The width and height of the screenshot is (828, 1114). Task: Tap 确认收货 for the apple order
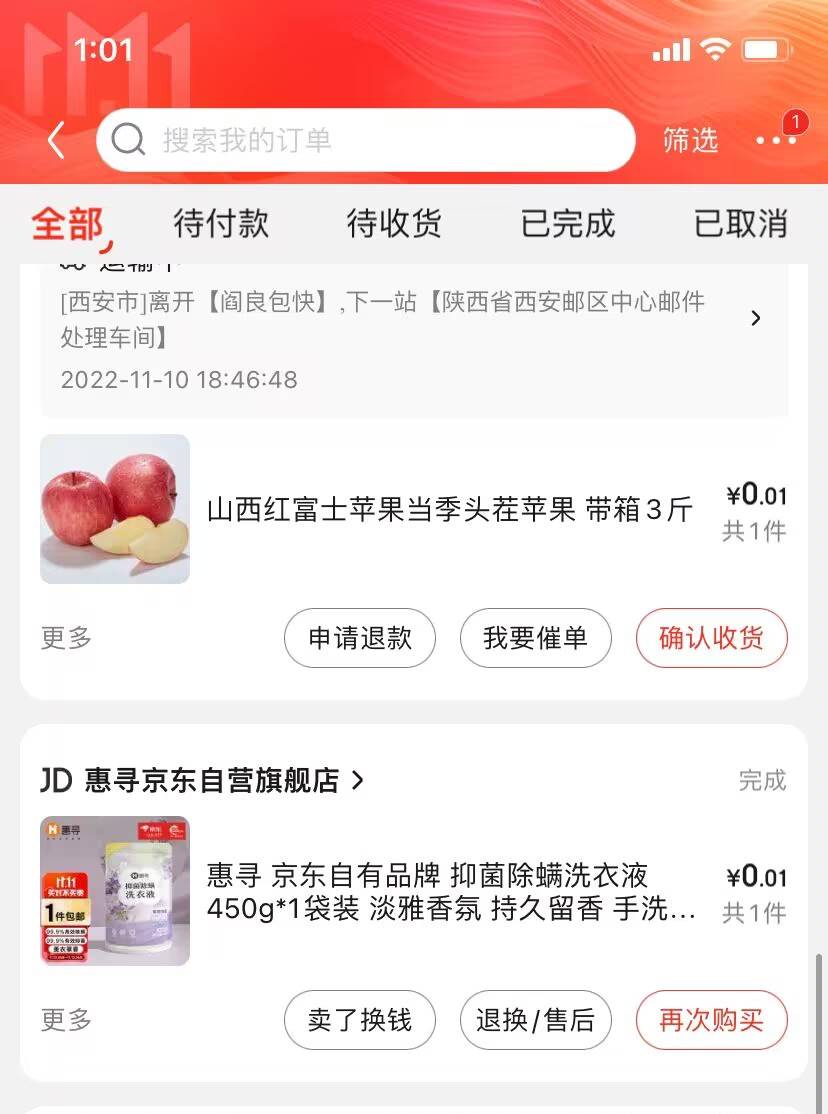[x=711, y=638]
